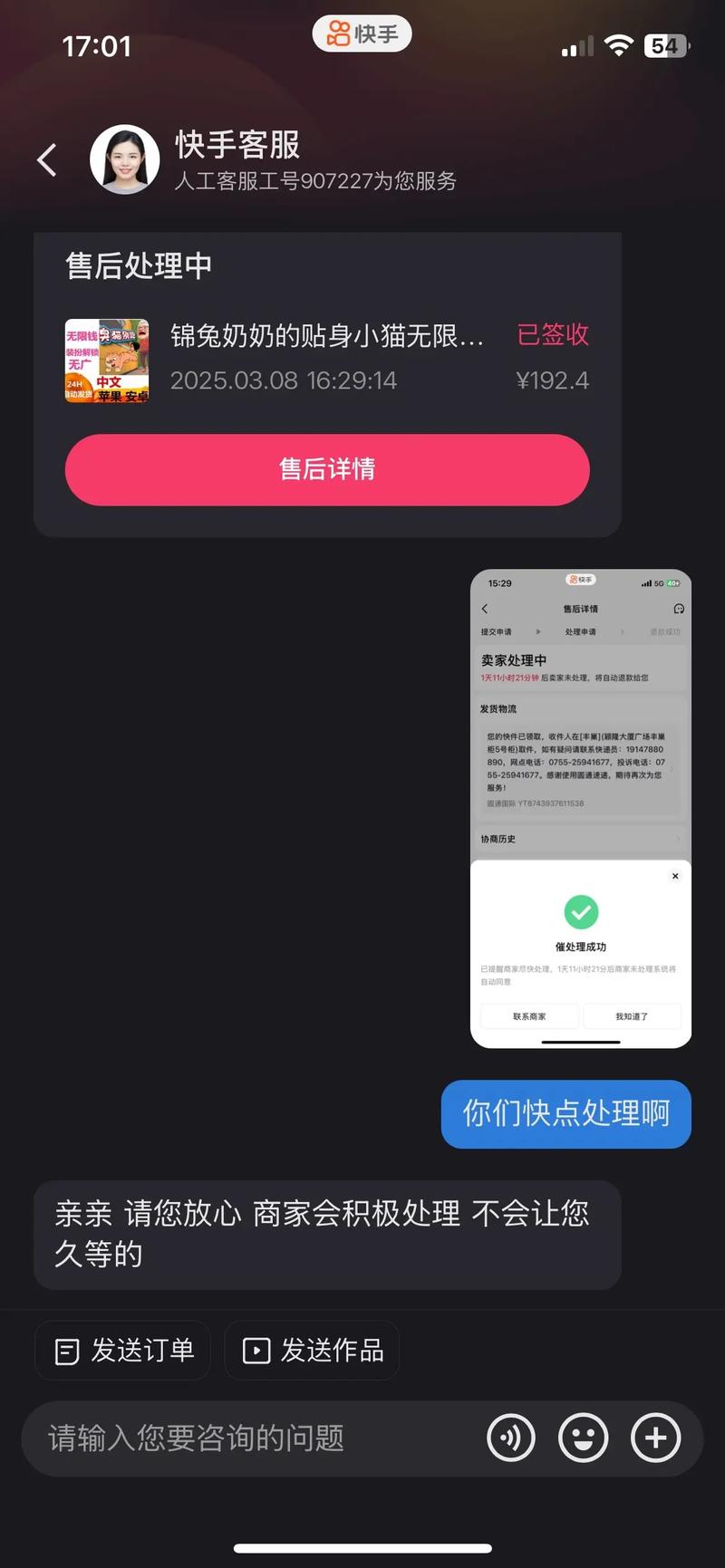The image size is (725, 1568).
Task: View the sent screenshot image
Action: [581, 808]
